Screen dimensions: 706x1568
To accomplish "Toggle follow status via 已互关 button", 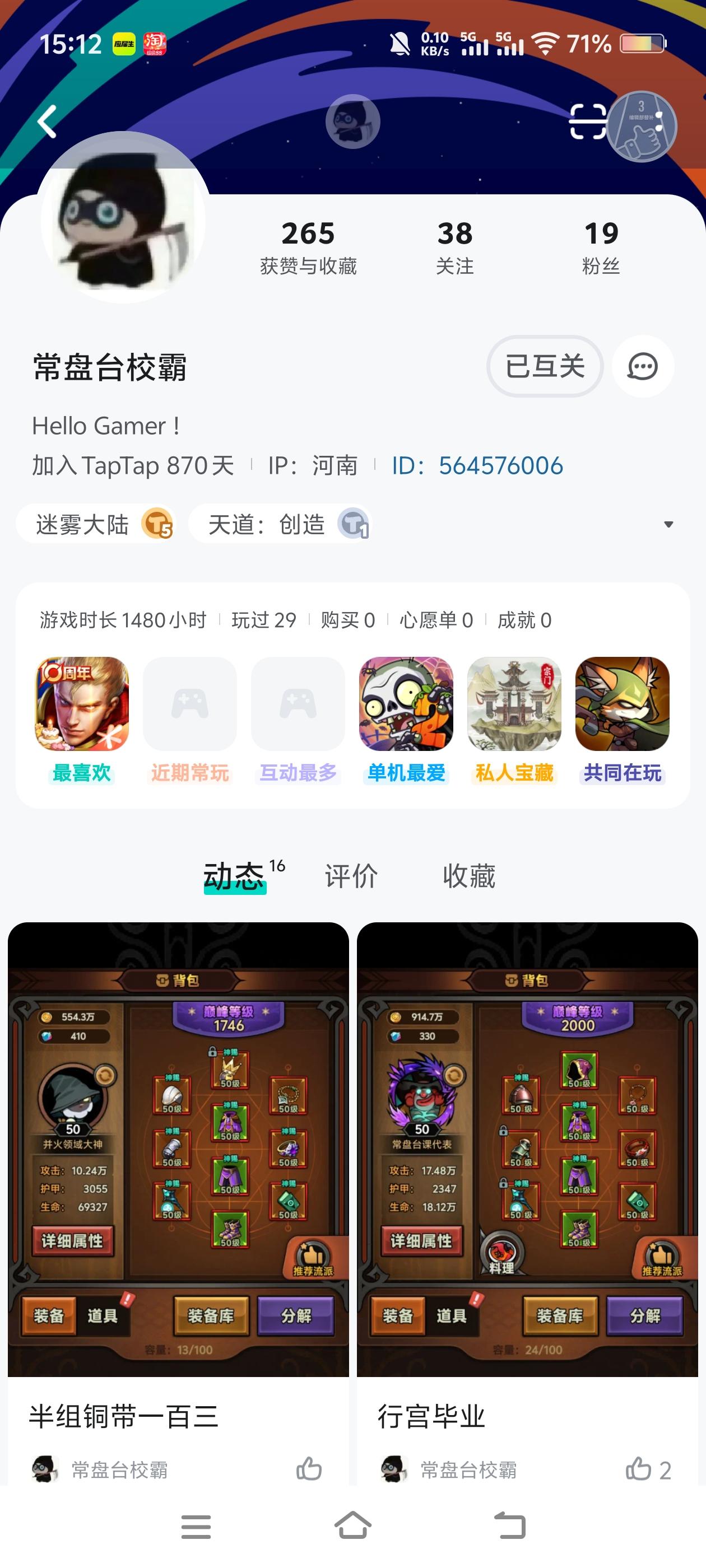I will point(545,366).
